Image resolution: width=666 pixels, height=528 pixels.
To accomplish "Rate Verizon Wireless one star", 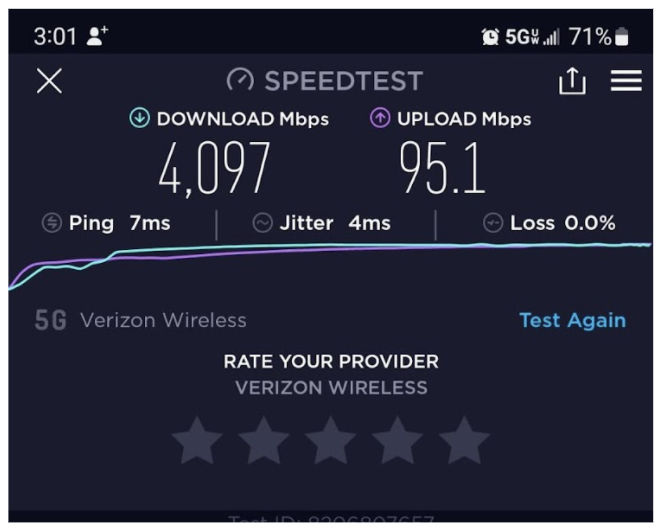I will click(197, 441).
